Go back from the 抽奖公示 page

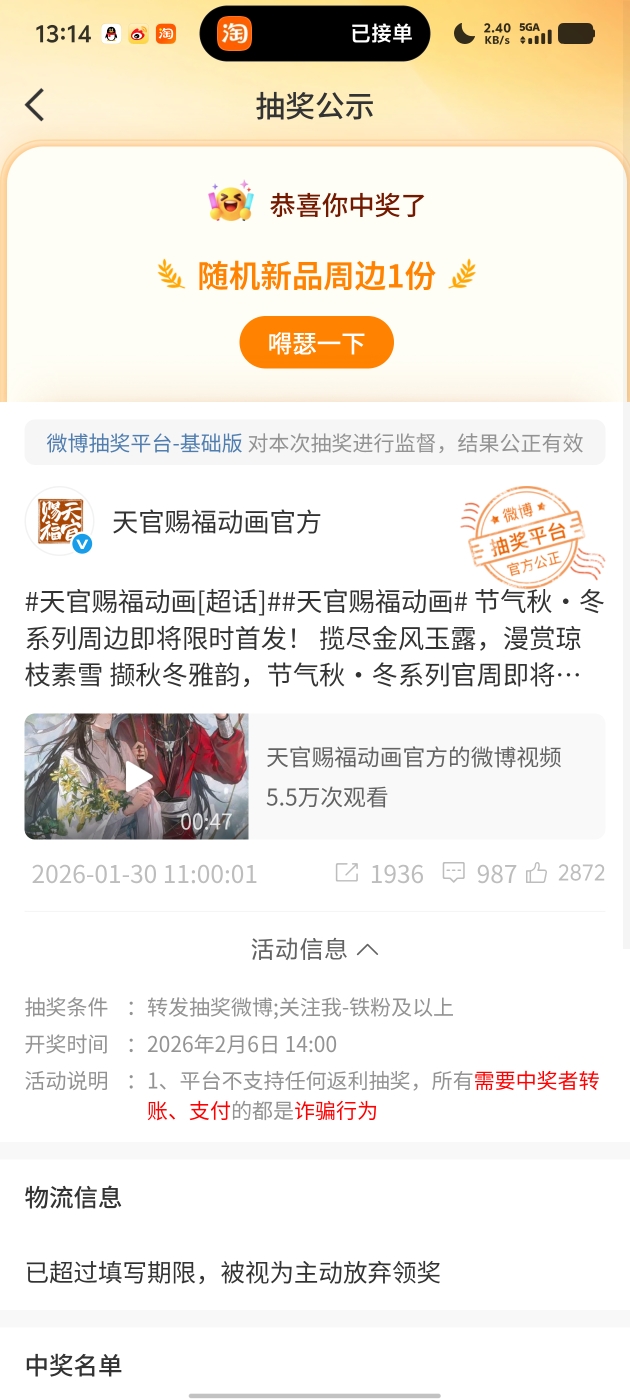coord(35,105)
